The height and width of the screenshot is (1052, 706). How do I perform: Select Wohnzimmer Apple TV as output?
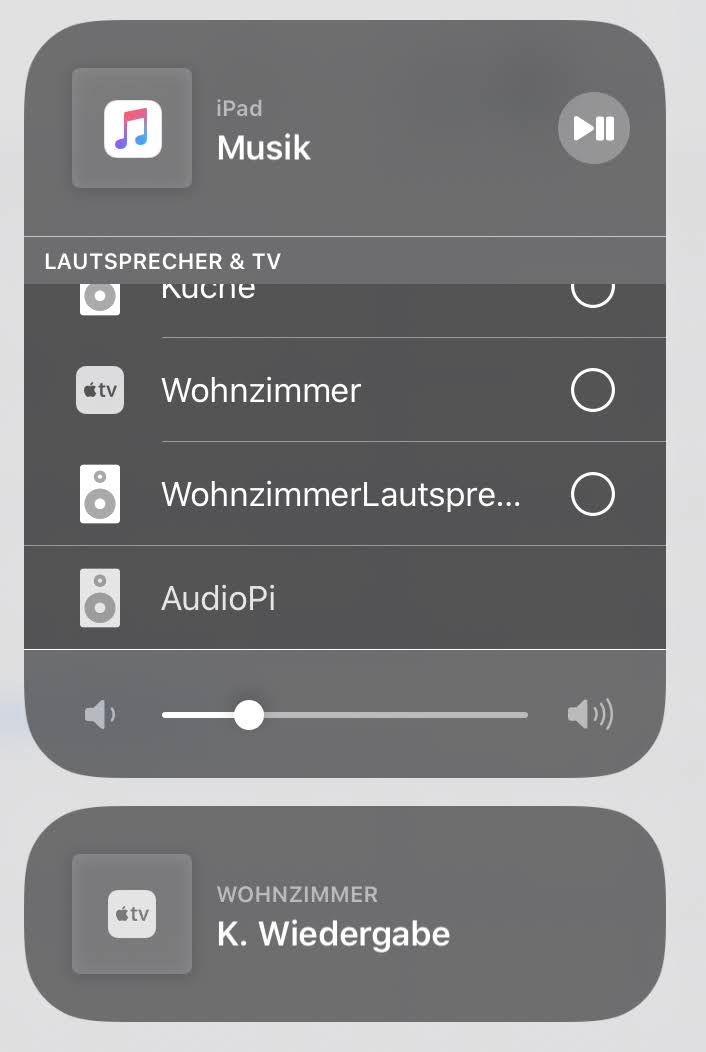pos(592,390)
